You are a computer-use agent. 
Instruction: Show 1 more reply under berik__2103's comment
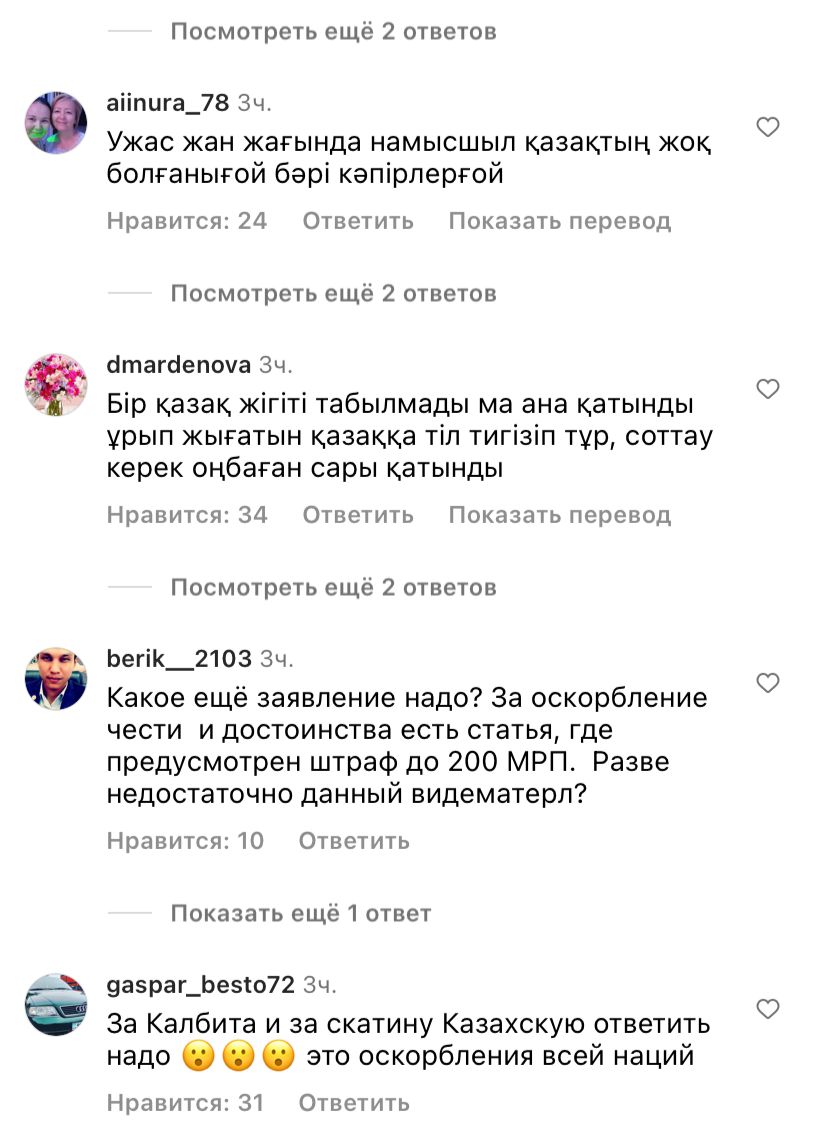[x=300, y=913]
